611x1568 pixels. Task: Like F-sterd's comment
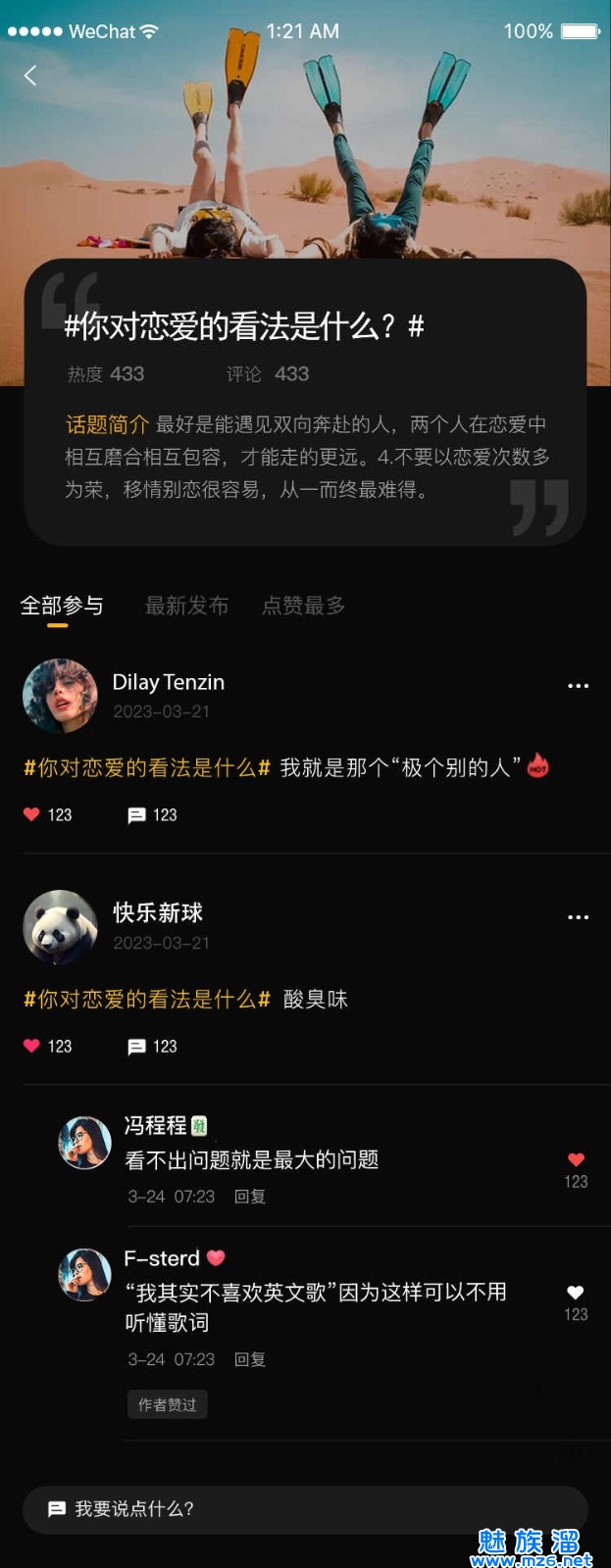coord(576,1293)
